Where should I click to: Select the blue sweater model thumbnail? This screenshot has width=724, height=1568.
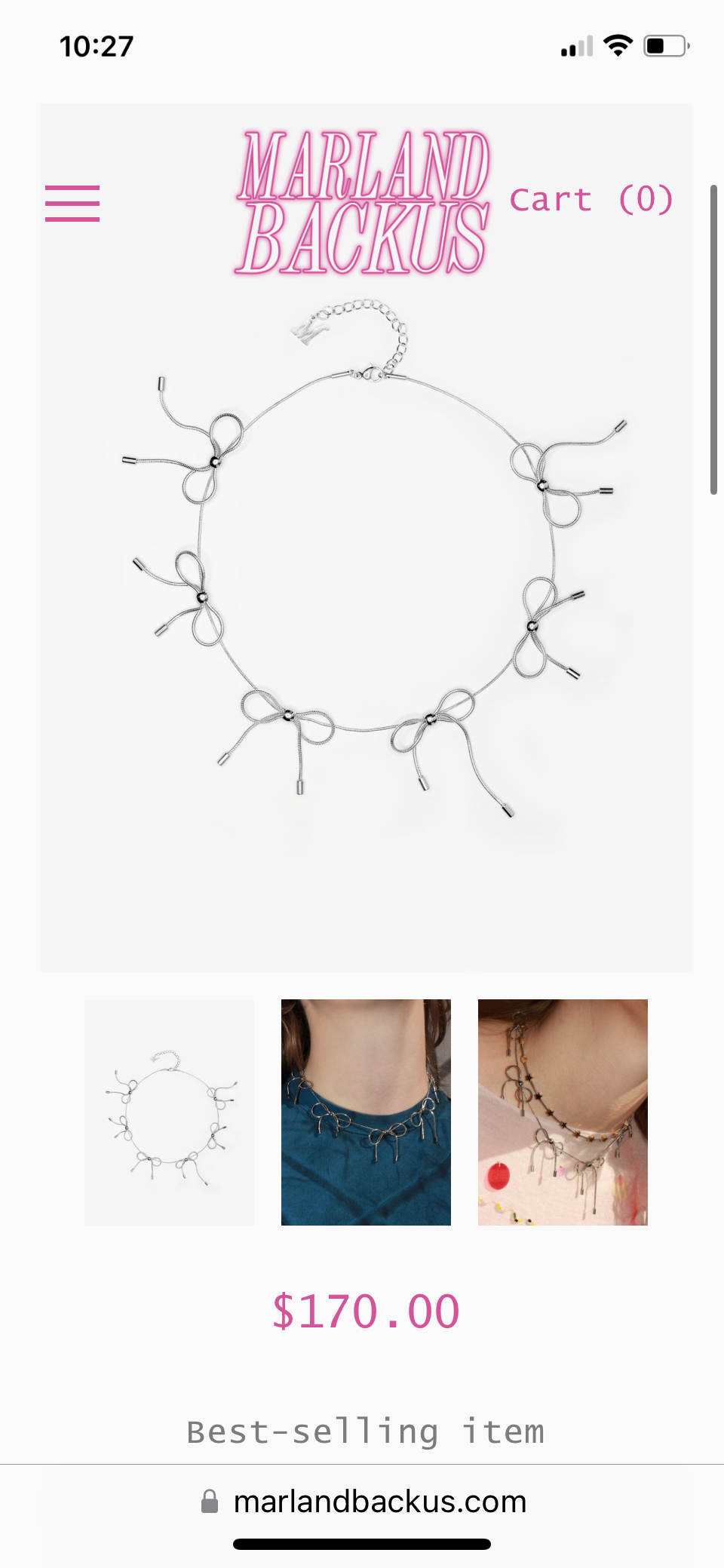coord(366,1112)
